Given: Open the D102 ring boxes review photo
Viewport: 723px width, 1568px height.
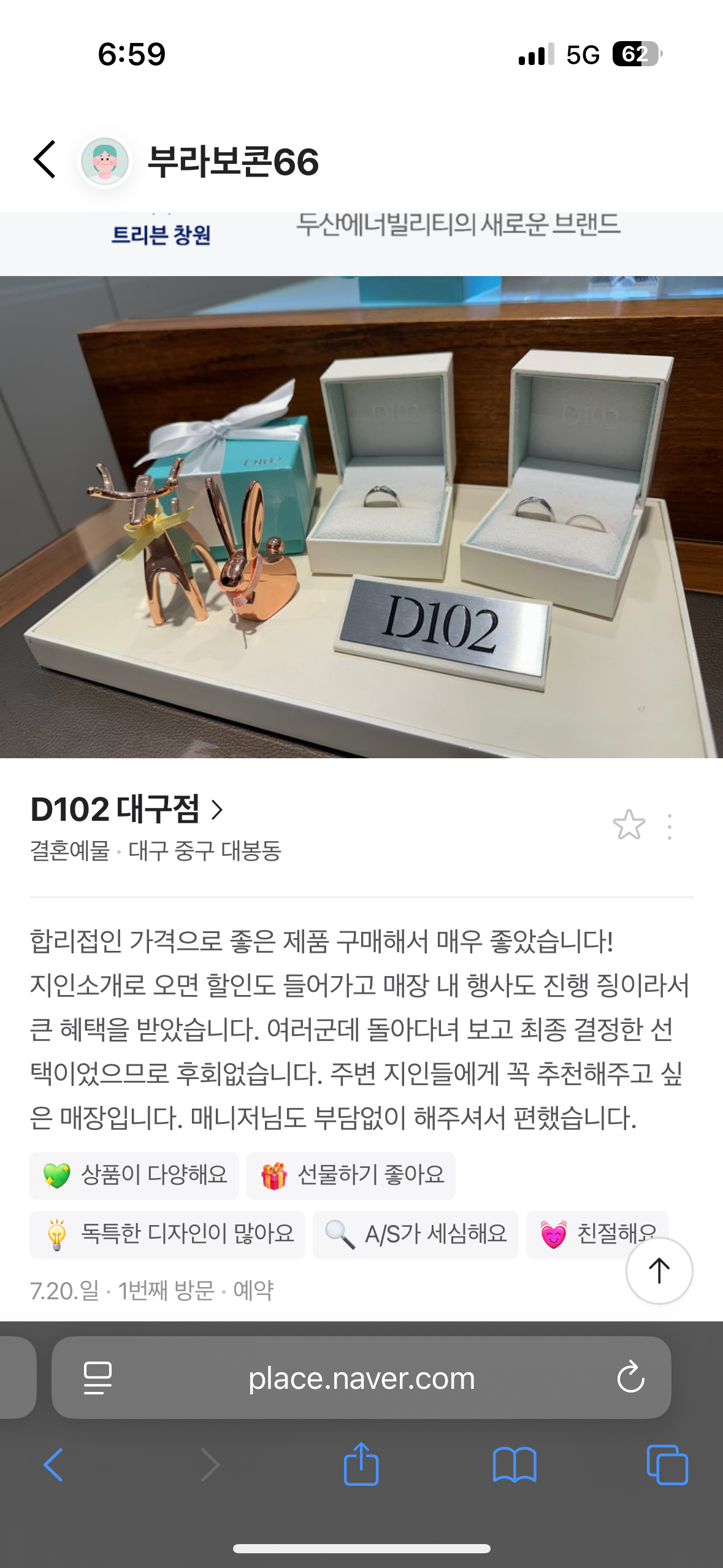Looking at the screenshot, I should pyautogui.click(x=361, y=517).
